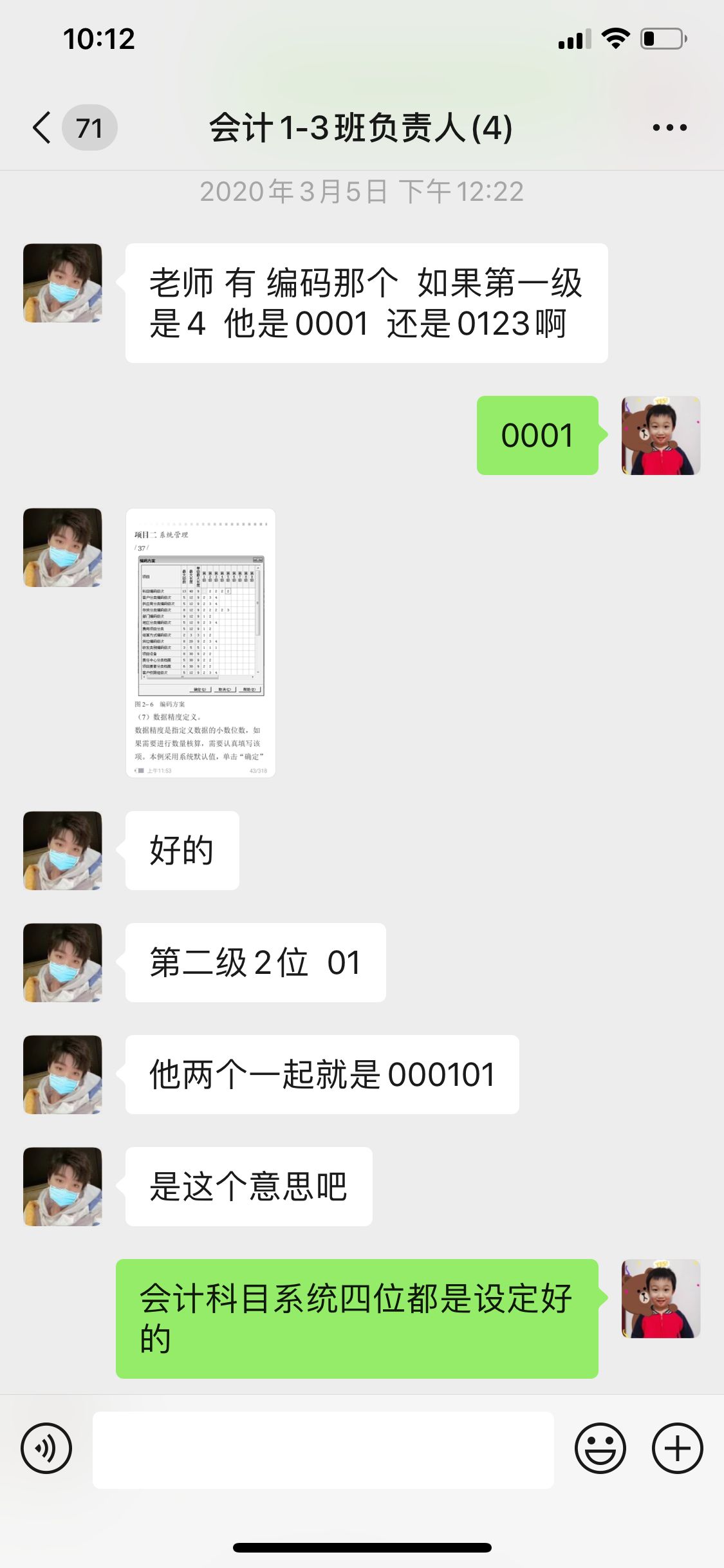Image resolution: width=724 pixels, height=1568 pixels.
Task: Open my avatar beside the 0001 message
Action: (661, 436)
